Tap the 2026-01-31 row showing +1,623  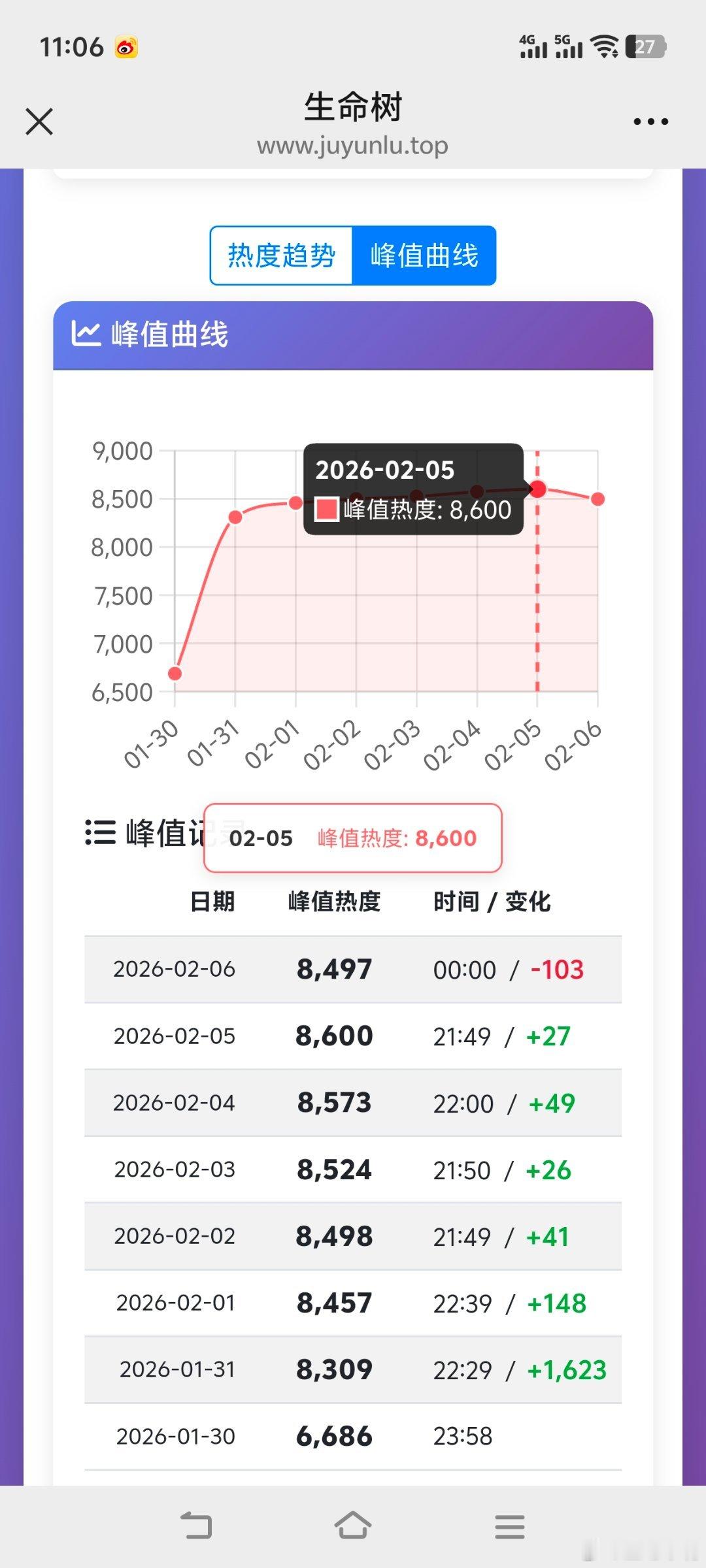[x=353, y=1369]
